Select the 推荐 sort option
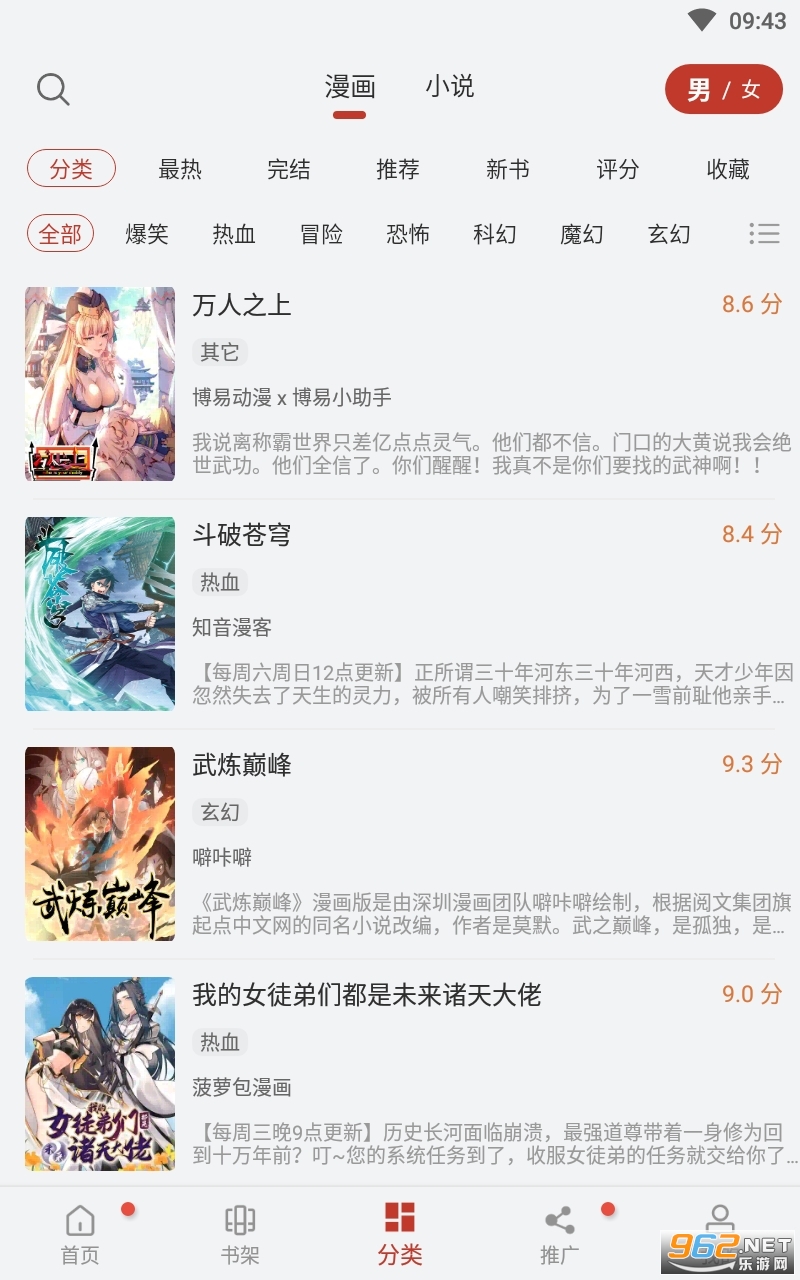This screenshot has width=800, height=1280. coord(398,170)
